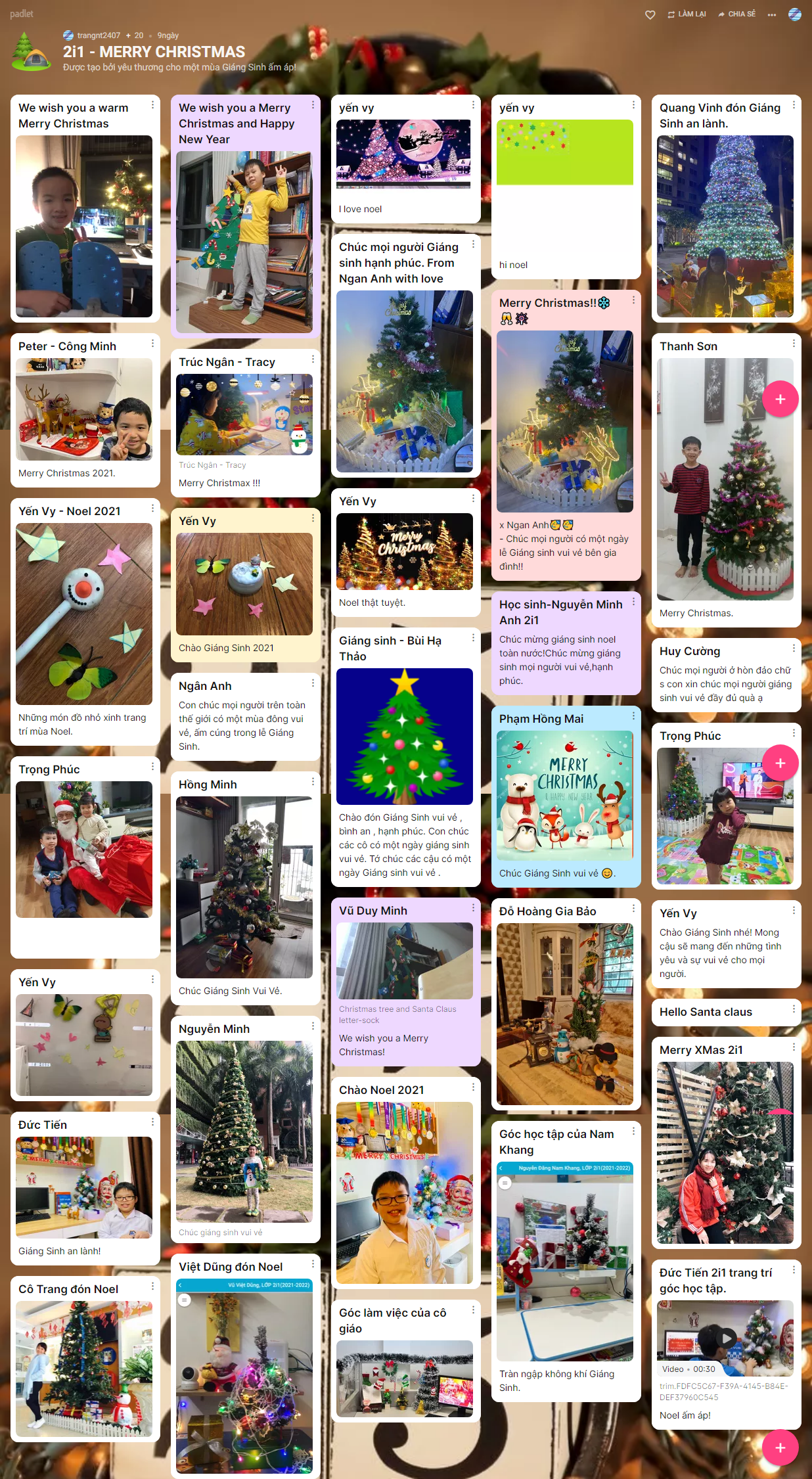Open options for Vũ Duy Minh post
812x1479 pixels.
[x=473, y=907]
